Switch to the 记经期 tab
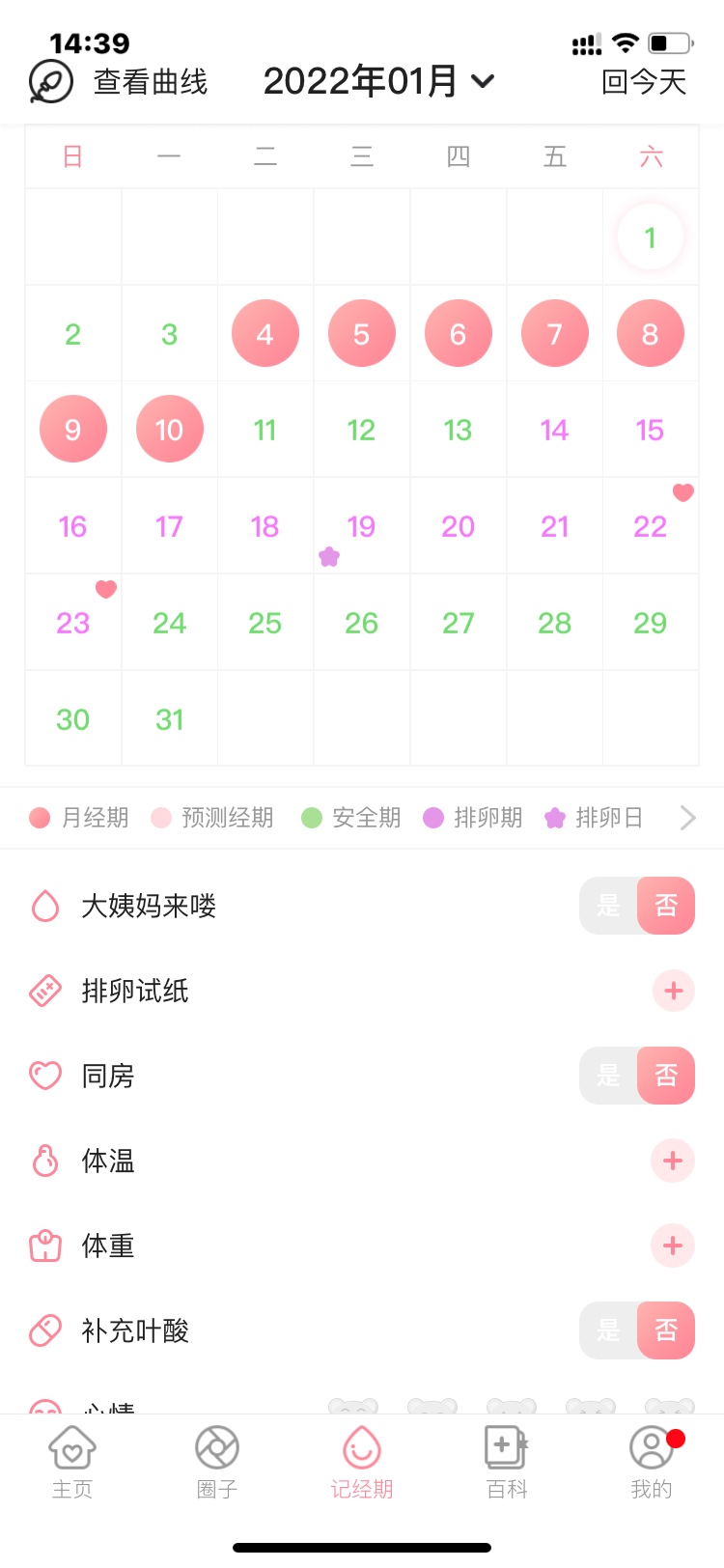Viewport: 724px width, 1568px height. tap(362, 1462)
